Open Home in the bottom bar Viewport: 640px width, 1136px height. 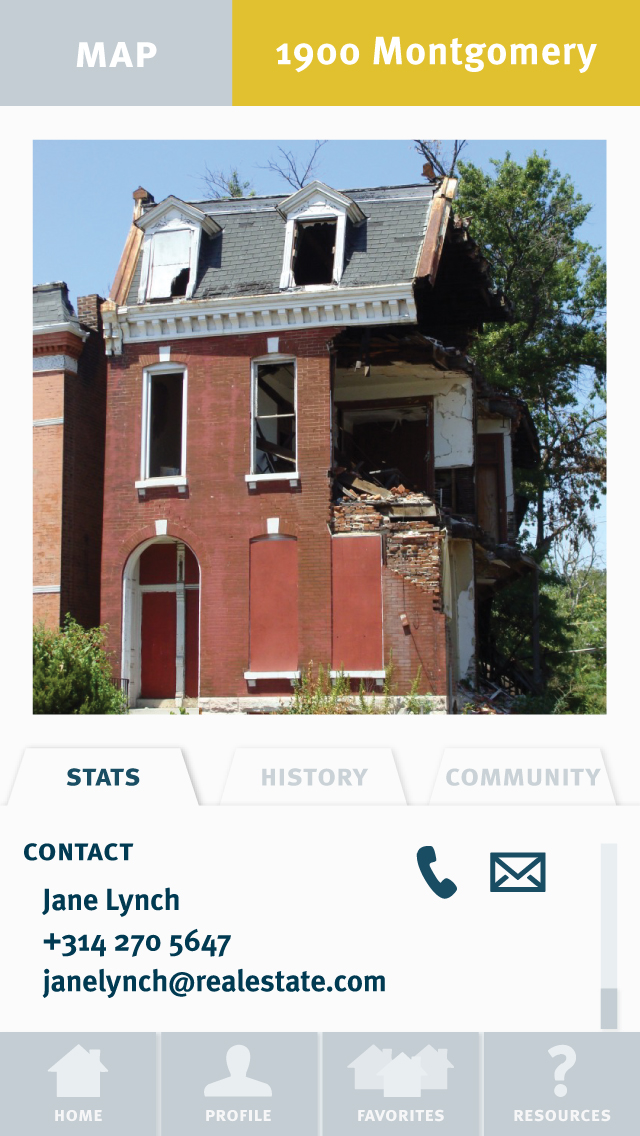coord(78,1084)
